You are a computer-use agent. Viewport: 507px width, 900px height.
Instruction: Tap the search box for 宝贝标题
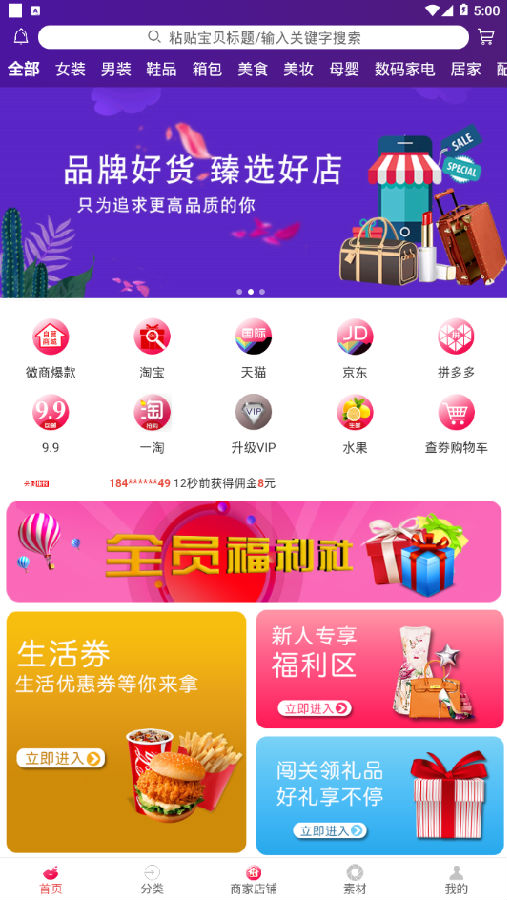tap(253, 38)
